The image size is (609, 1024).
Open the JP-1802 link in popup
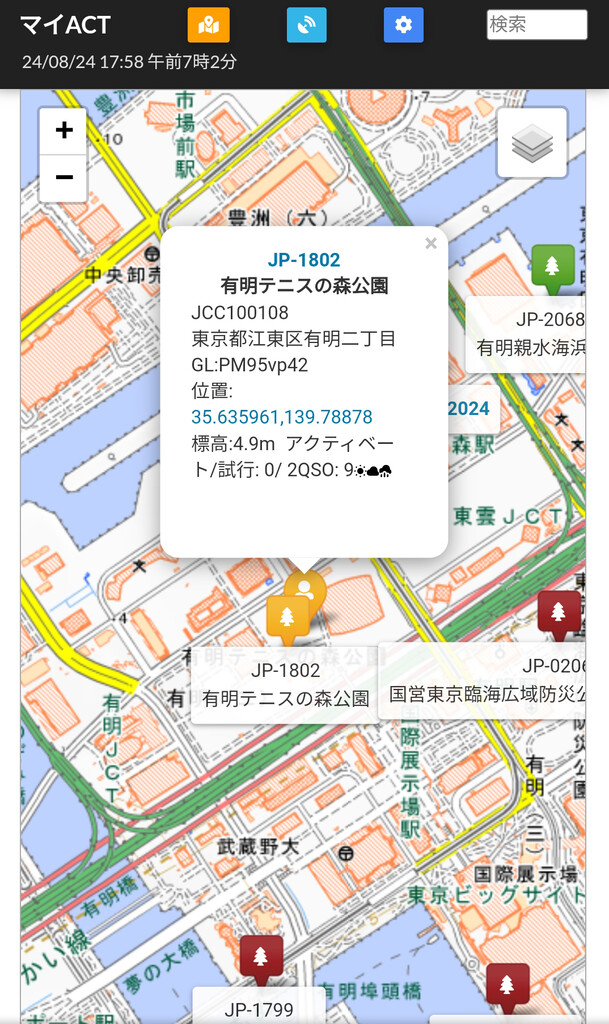304,260
